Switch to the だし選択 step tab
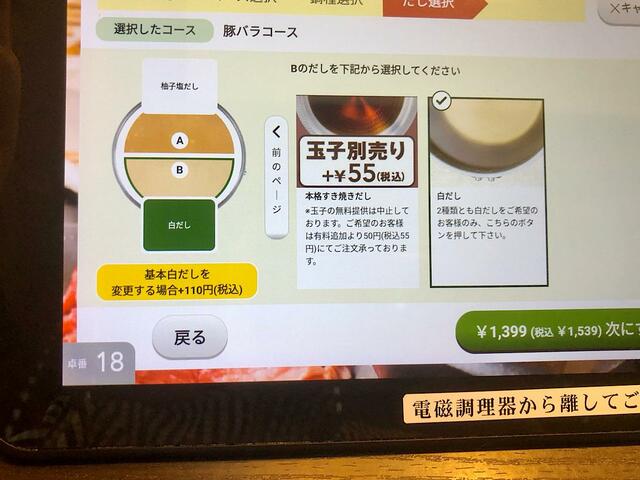640x480 pixels. pyautogui.click(x=420, y=6)
